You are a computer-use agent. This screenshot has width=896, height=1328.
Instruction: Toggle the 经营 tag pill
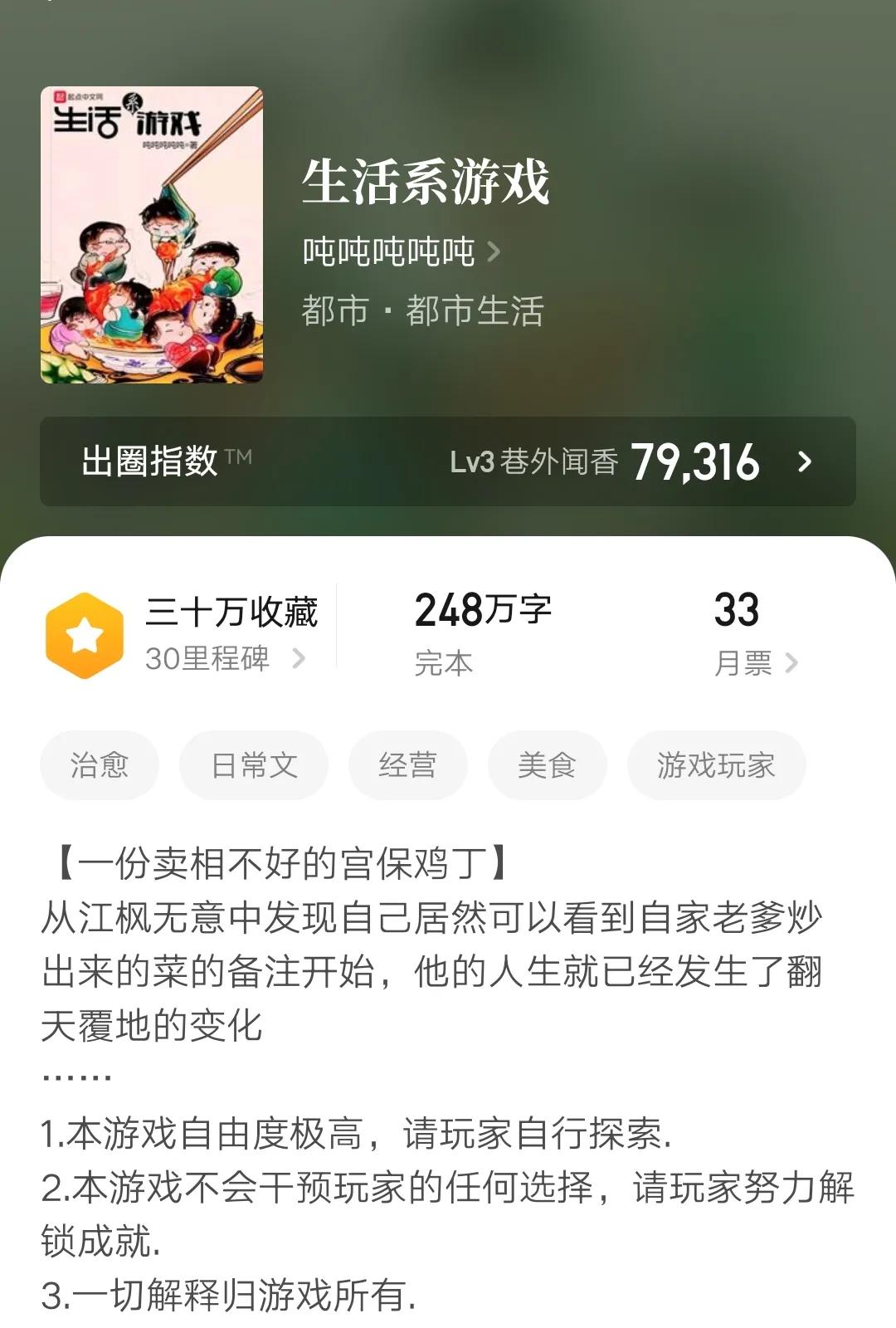coord(407,765)
